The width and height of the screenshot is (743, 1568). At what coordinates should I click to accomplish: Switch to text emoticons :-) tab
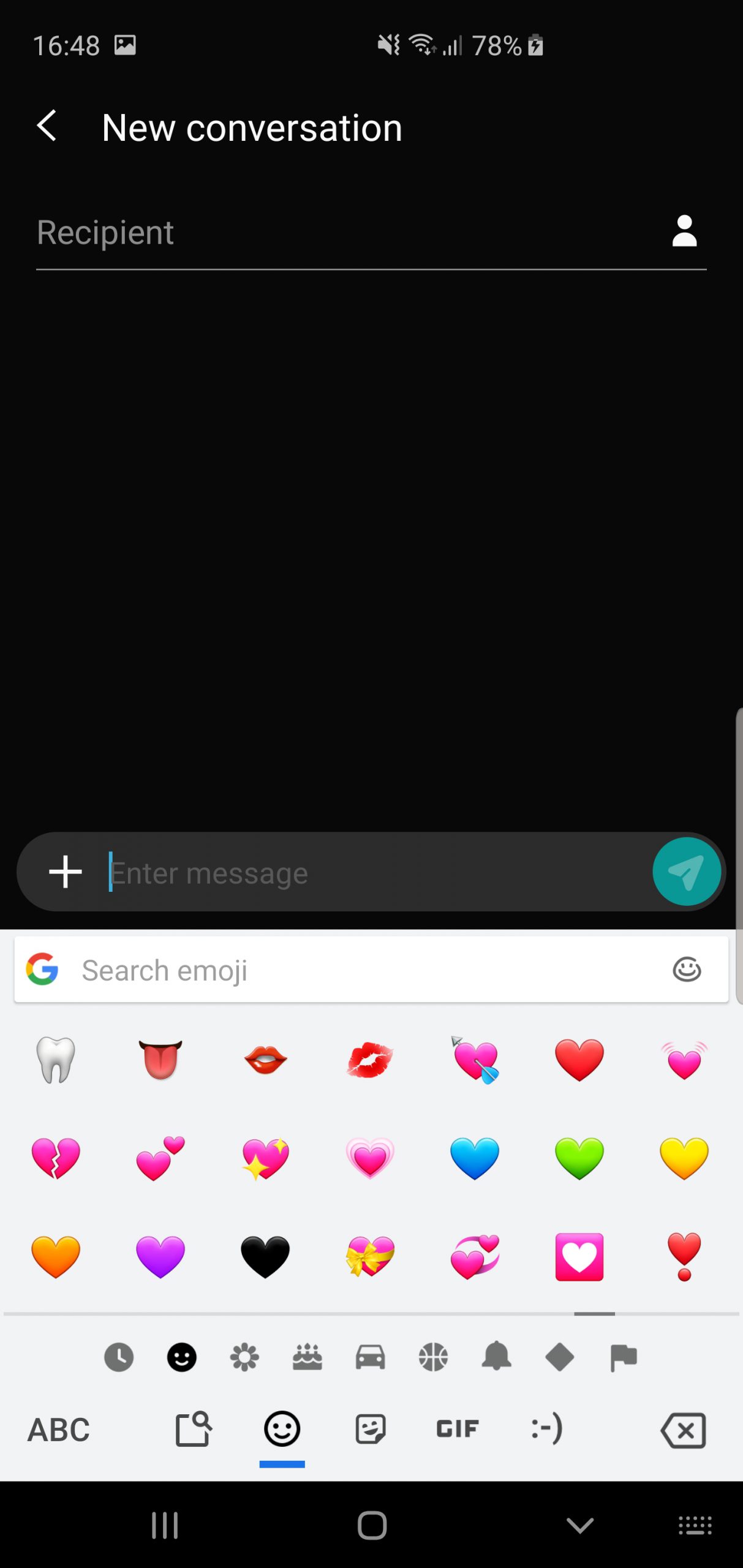pyautogui.click(x=547, y=1429)
